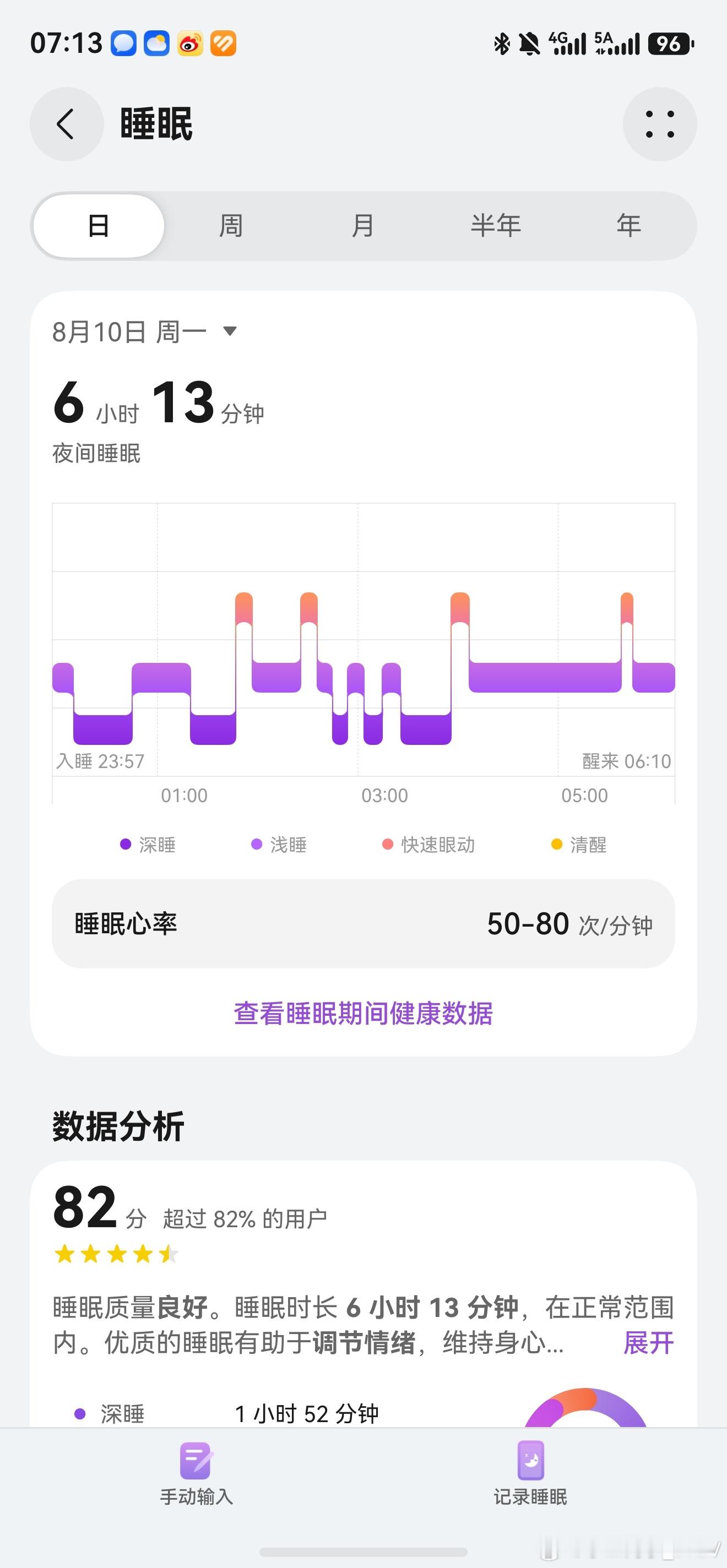Open the 8月10日 周一 date picker

click(145, 332)
